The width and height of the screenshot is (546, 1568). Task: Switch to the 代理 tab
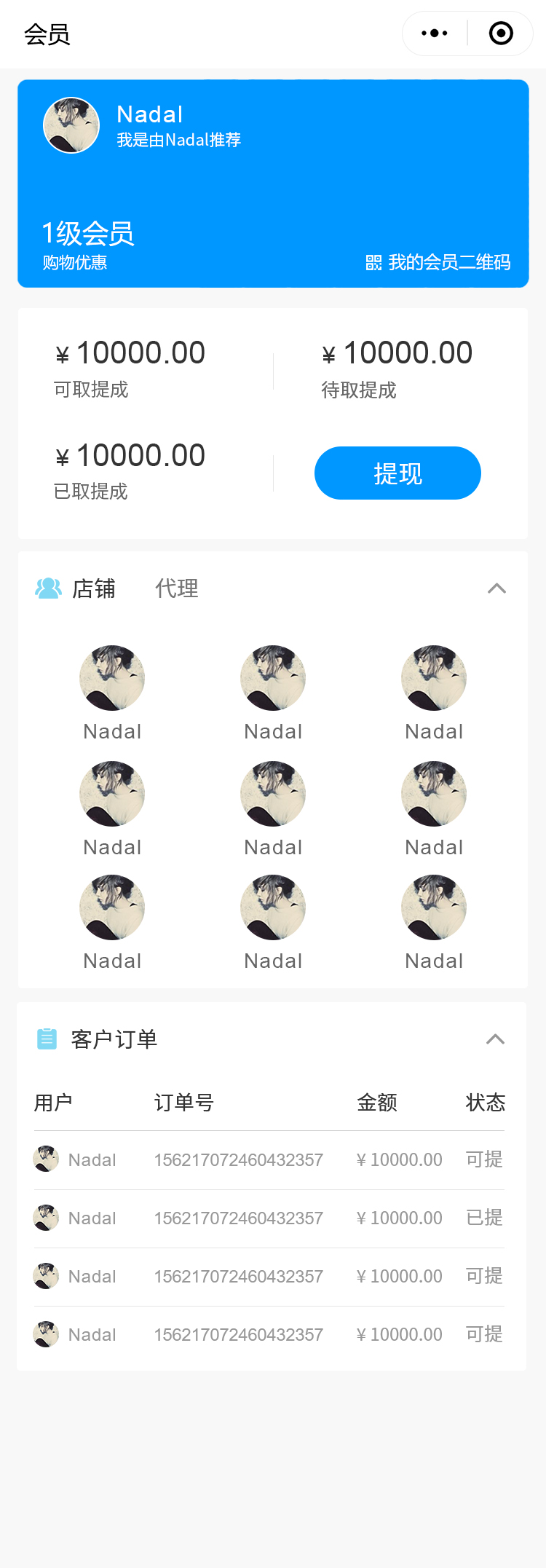pyautogui.click(x=177, y=588)
